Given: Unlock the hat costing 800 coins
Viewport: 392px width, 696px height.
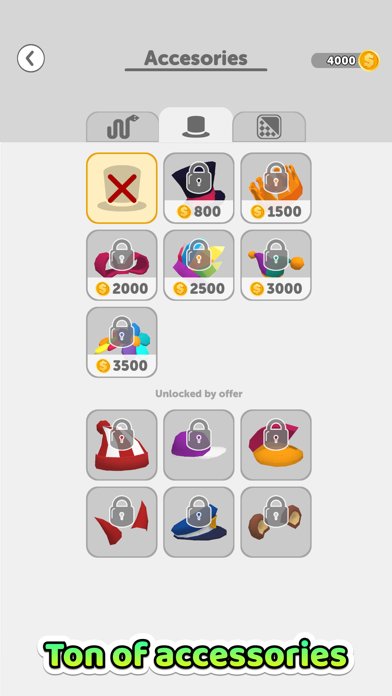Looking at the screenshot, I should [x=199, y=188].
